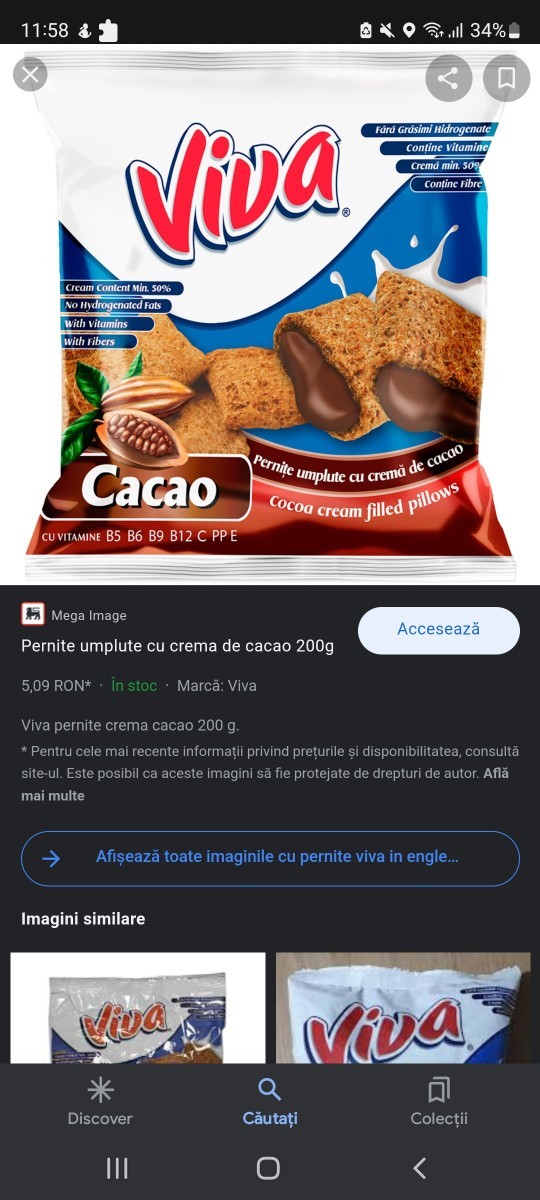Switch to the Colecții tab
This screenshot has height=1200, width=540.
click(x=439, y=1103)
